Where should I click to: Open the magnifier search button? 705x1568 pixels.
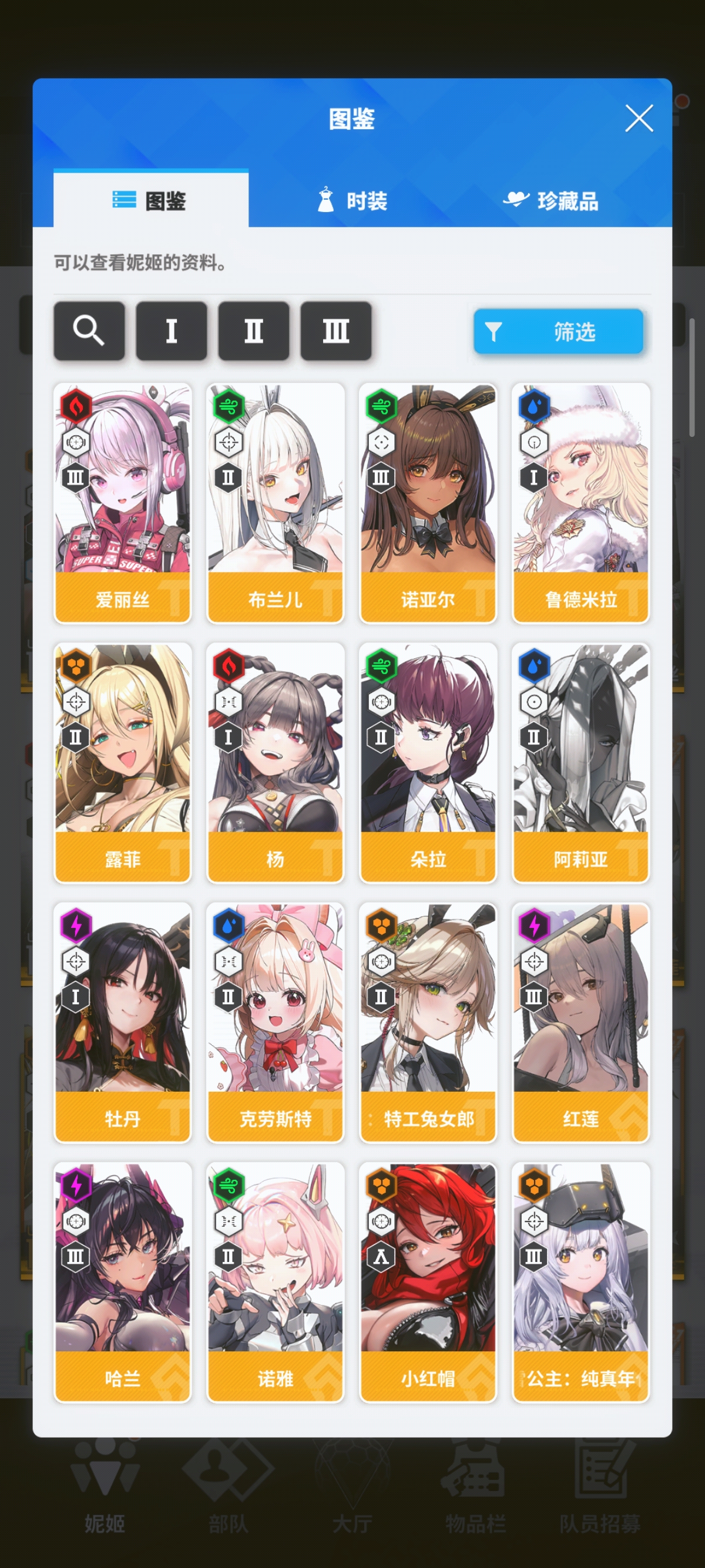click(89, 331)
